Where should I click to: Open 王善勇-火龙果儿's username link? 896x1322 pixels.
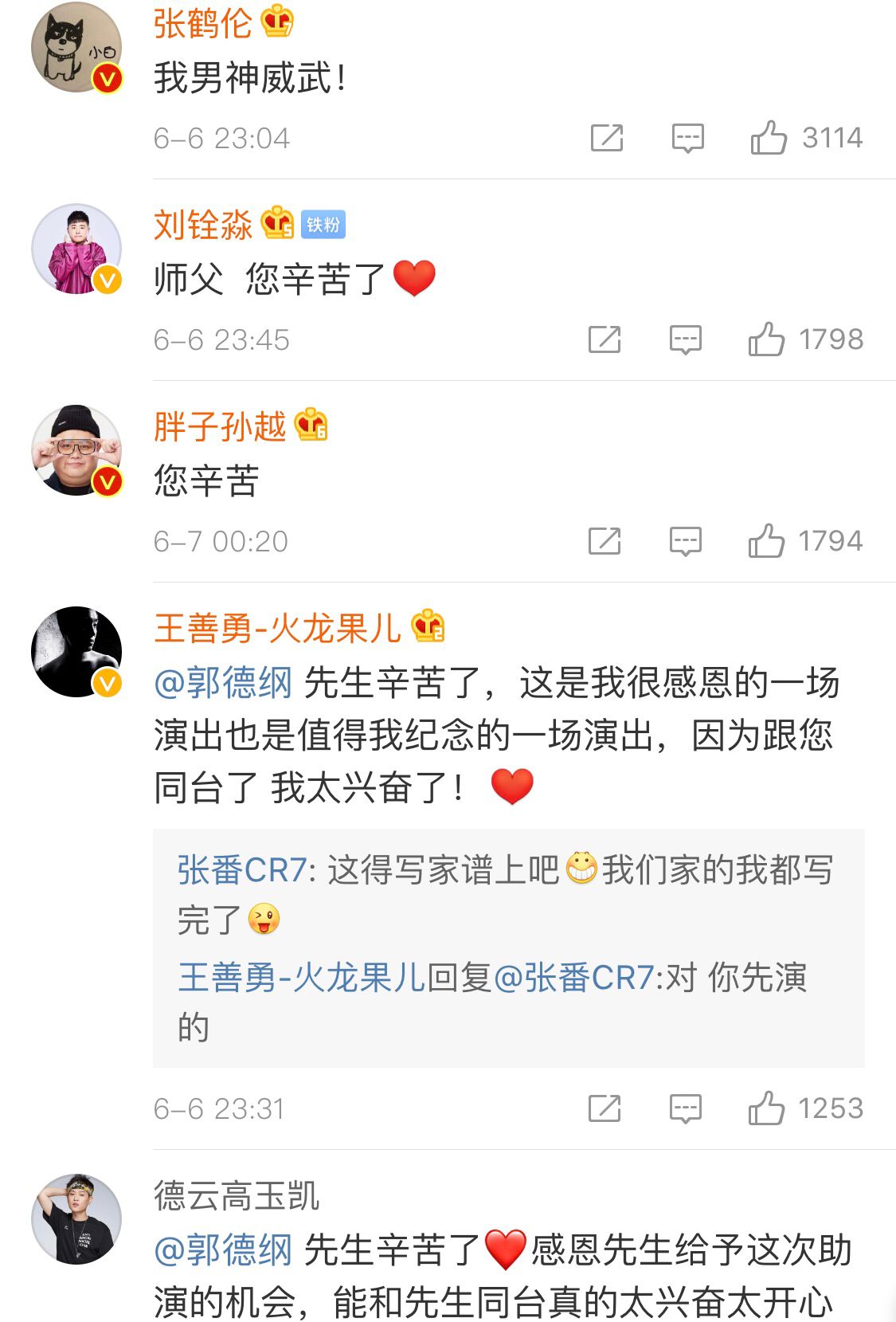pyautogui.click(x=276, y=629)
